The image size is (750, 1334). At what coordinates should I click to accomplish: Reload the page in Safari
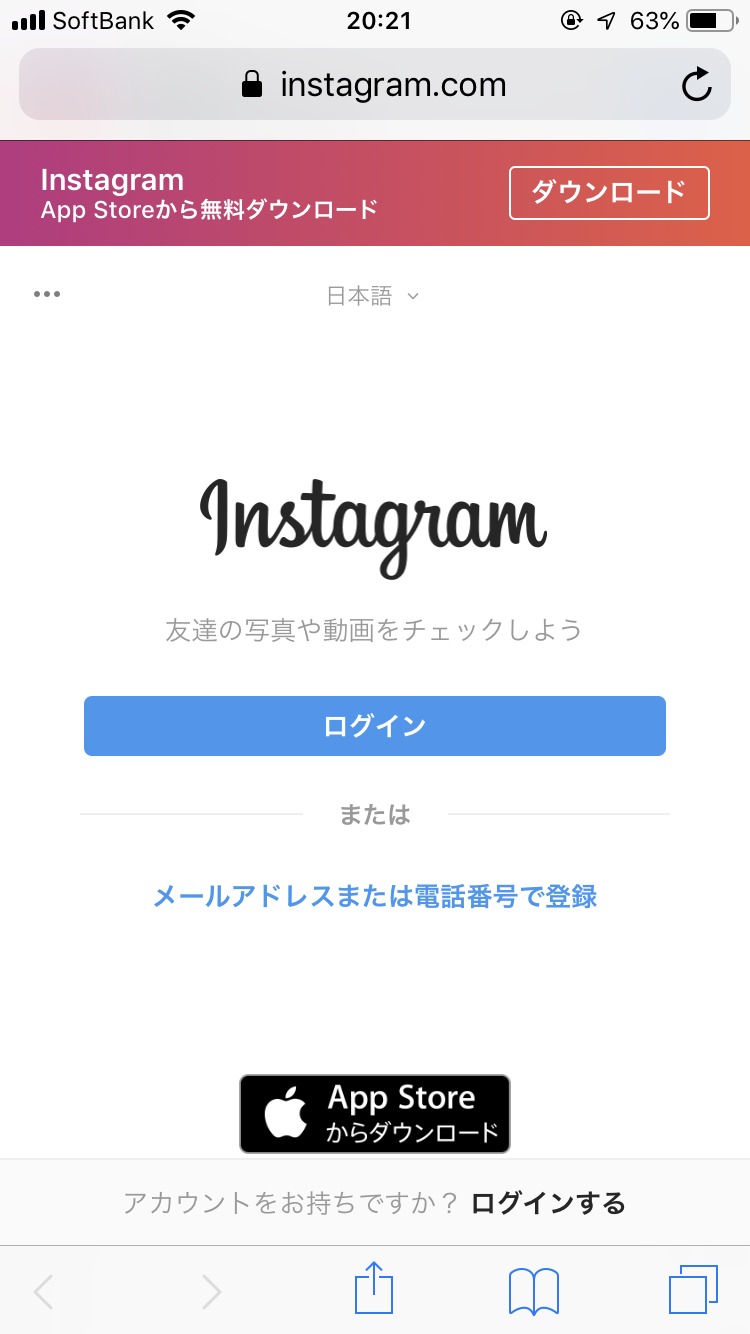696,85
